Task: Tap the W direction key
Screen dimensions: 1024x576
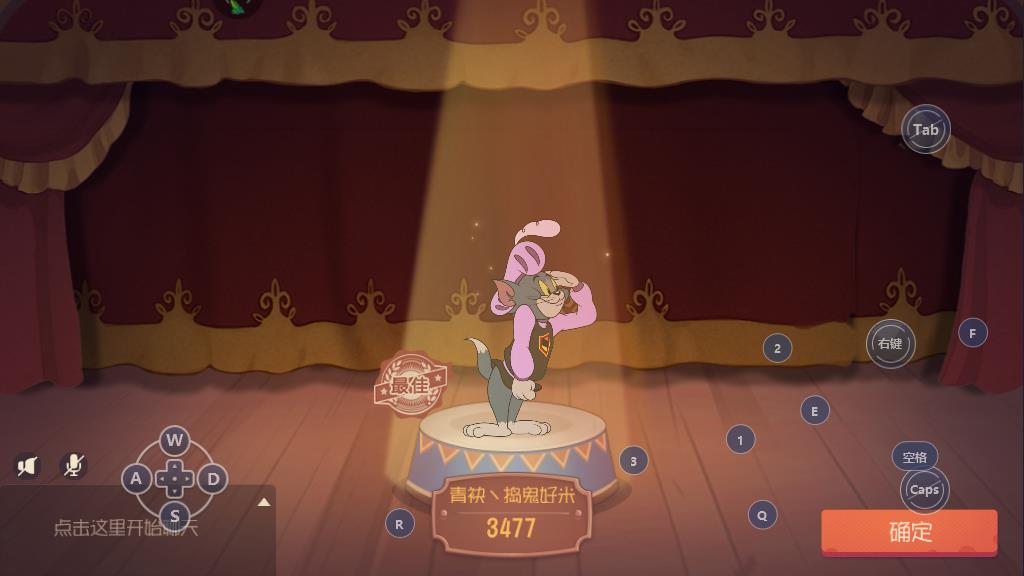Action: (x=175, y=441)
